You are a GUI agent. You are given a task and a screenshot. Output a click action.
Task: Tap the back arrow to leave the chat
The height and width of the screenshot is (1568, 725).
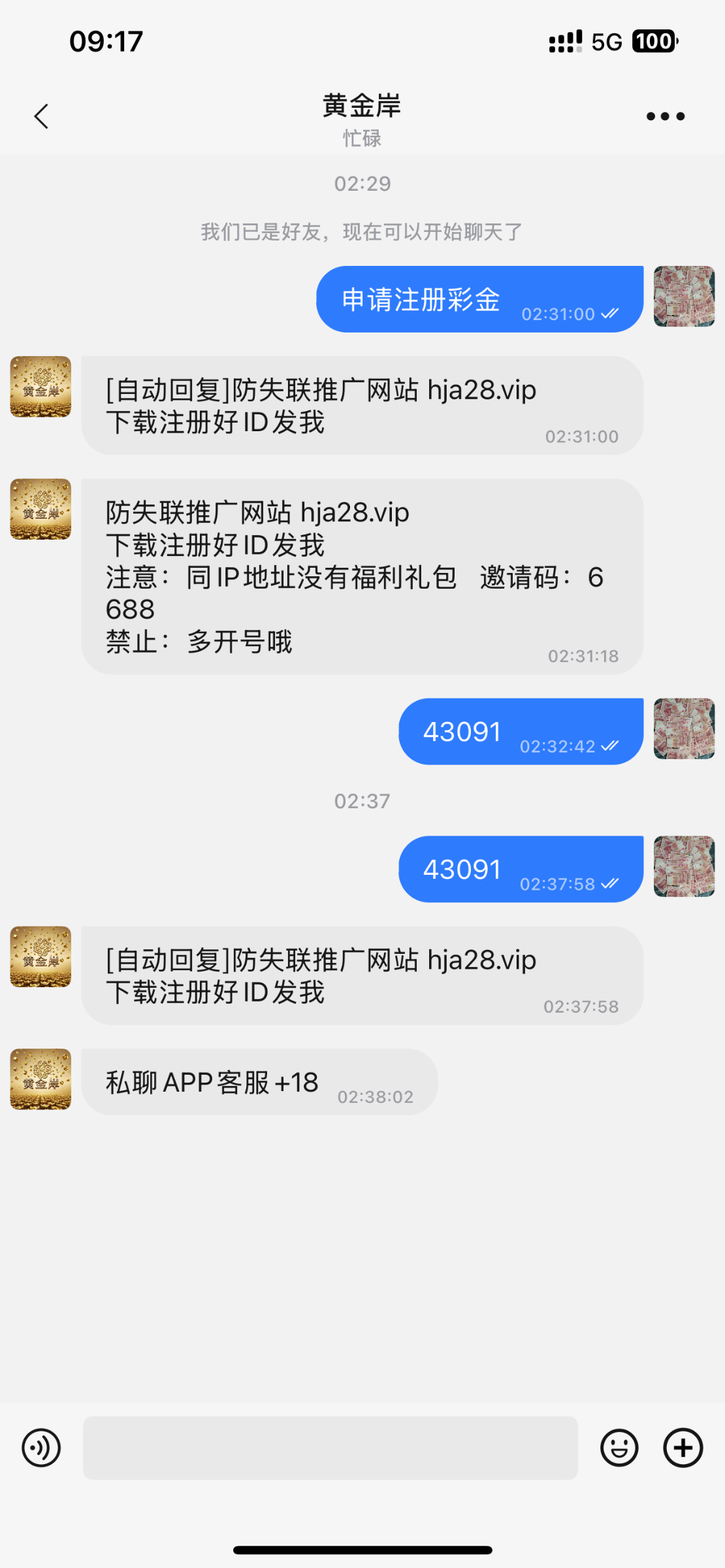click(41, 116)
